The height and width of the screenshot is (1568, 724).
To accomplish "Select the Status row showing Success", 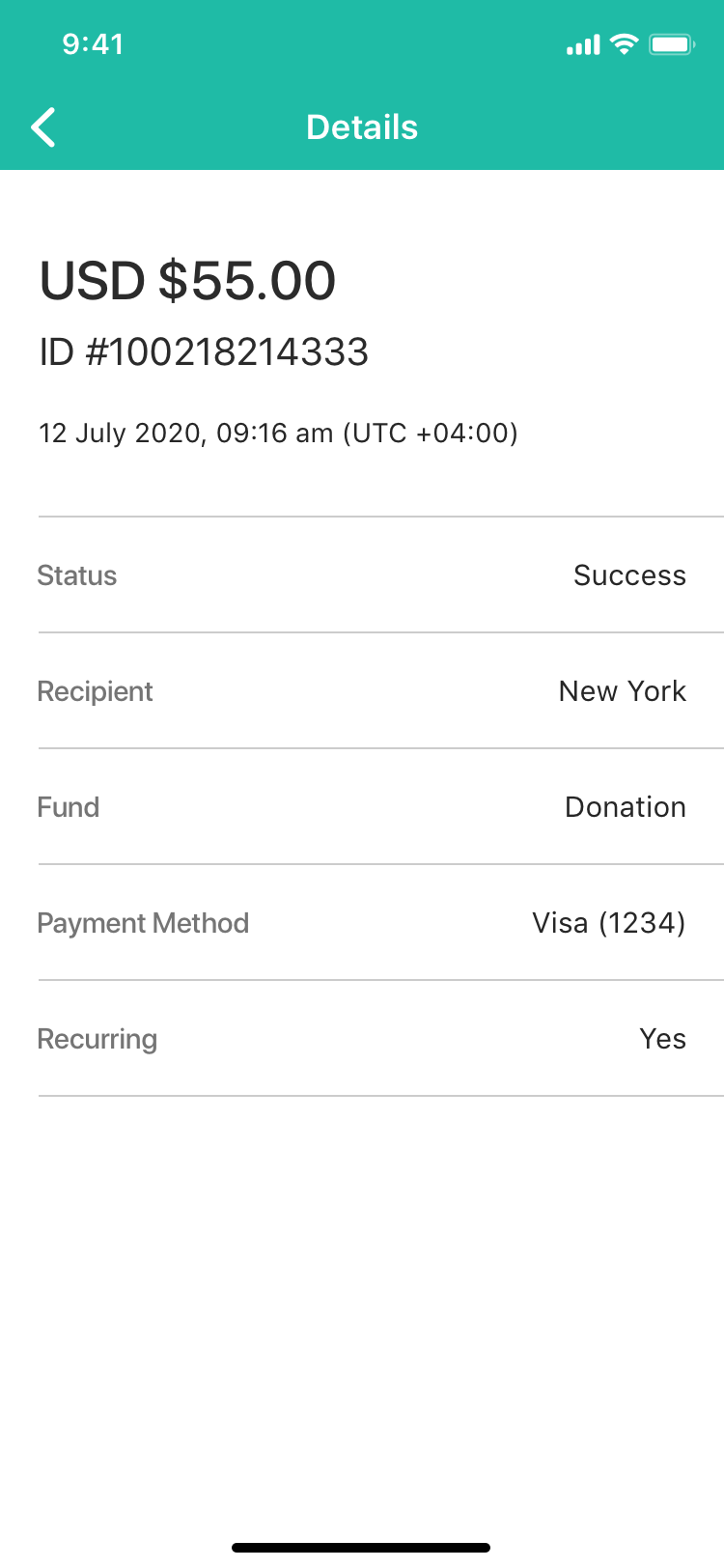I will point(362,575).
